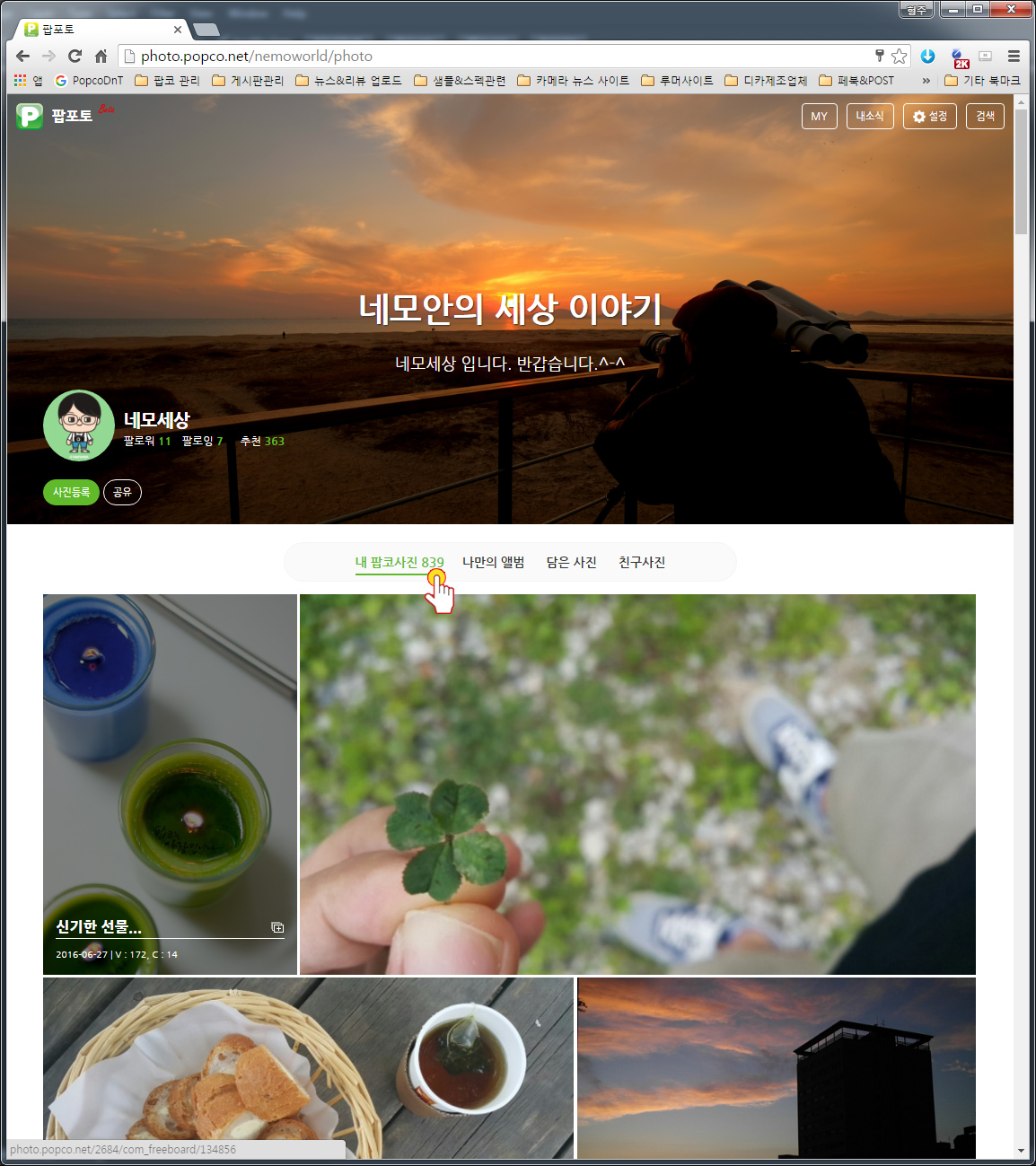This screenshot has width=1036, height=1166.
Task: Tap the profile avatar of 네모세상
Action: 79,425
